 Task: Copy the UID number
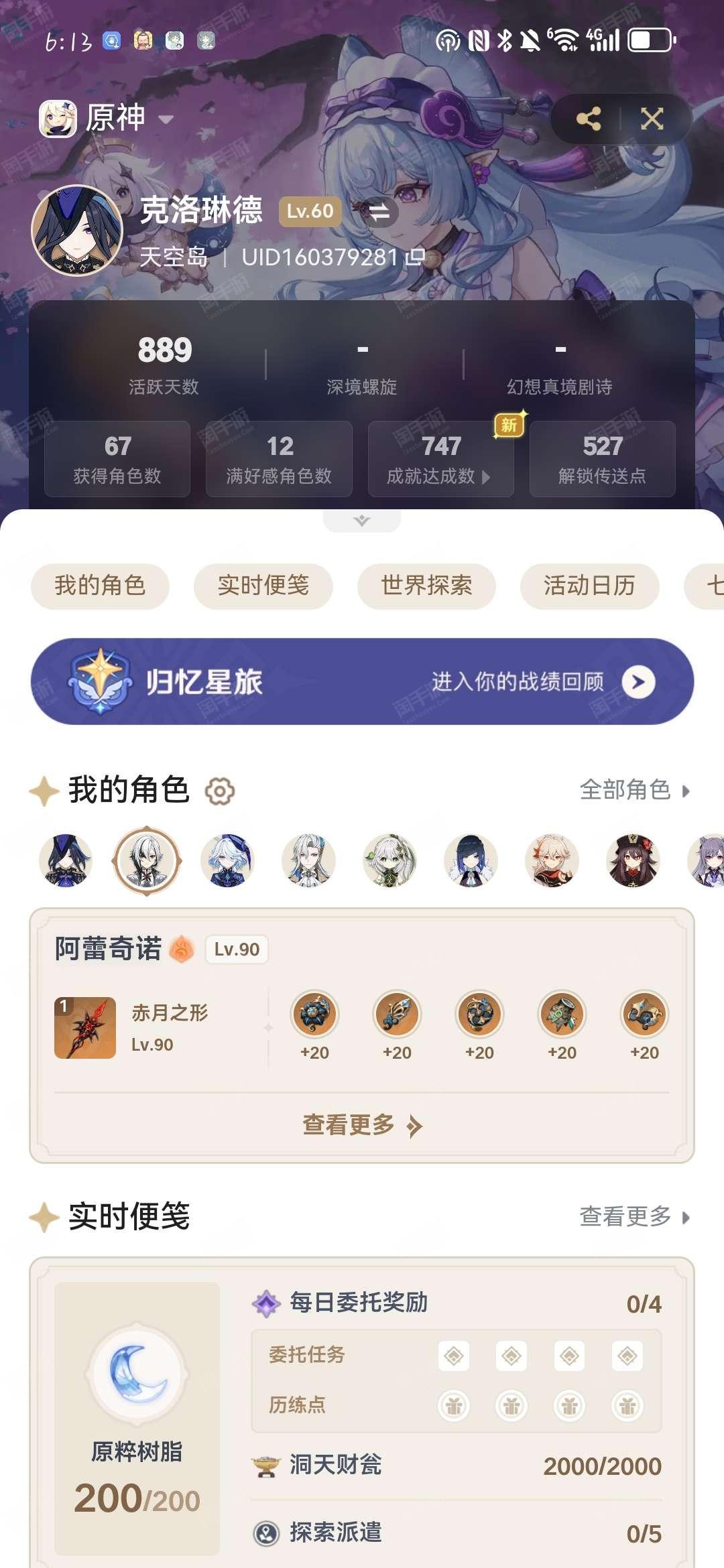pos(416,257)
